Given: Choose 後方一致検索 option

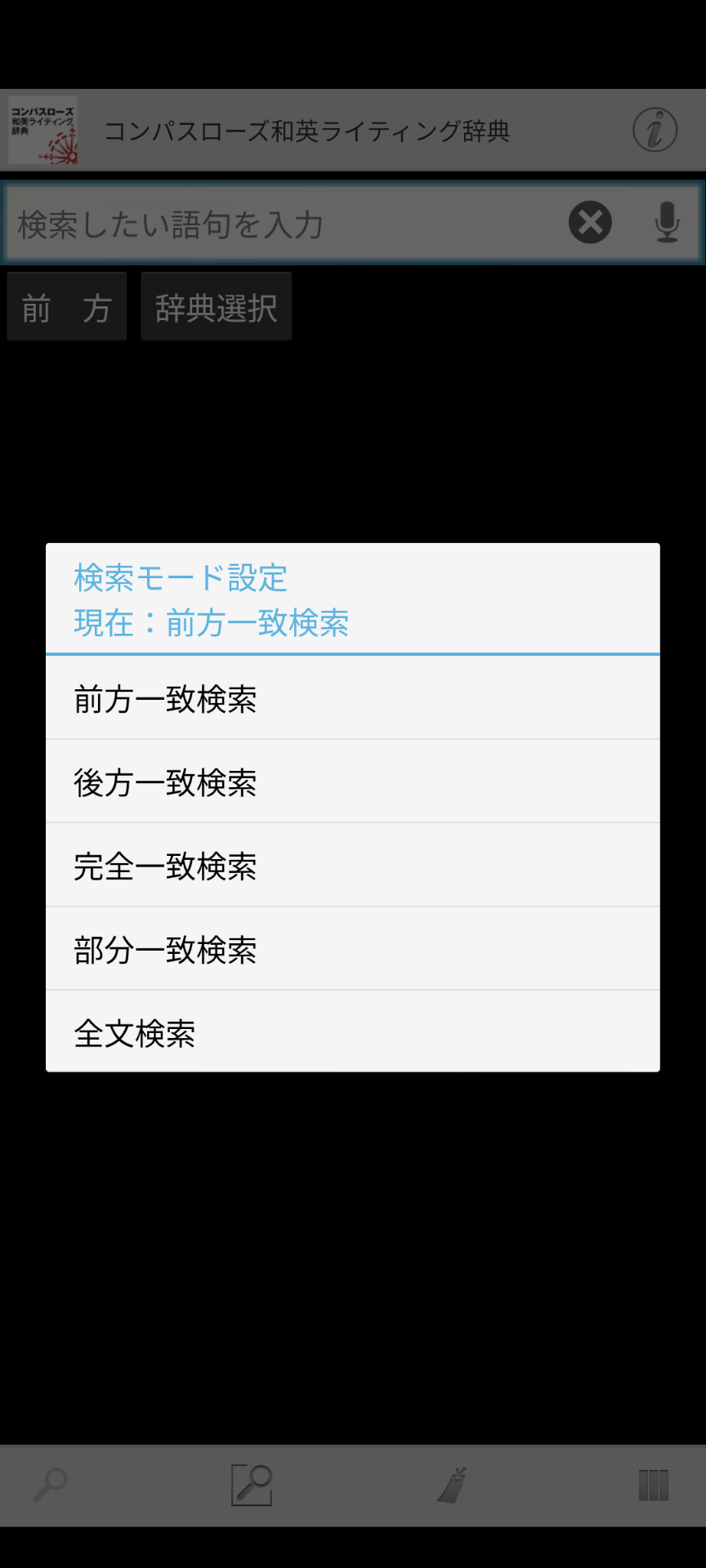Looking at the screenshot, I should pyautogui.click(x=352, y=782).
